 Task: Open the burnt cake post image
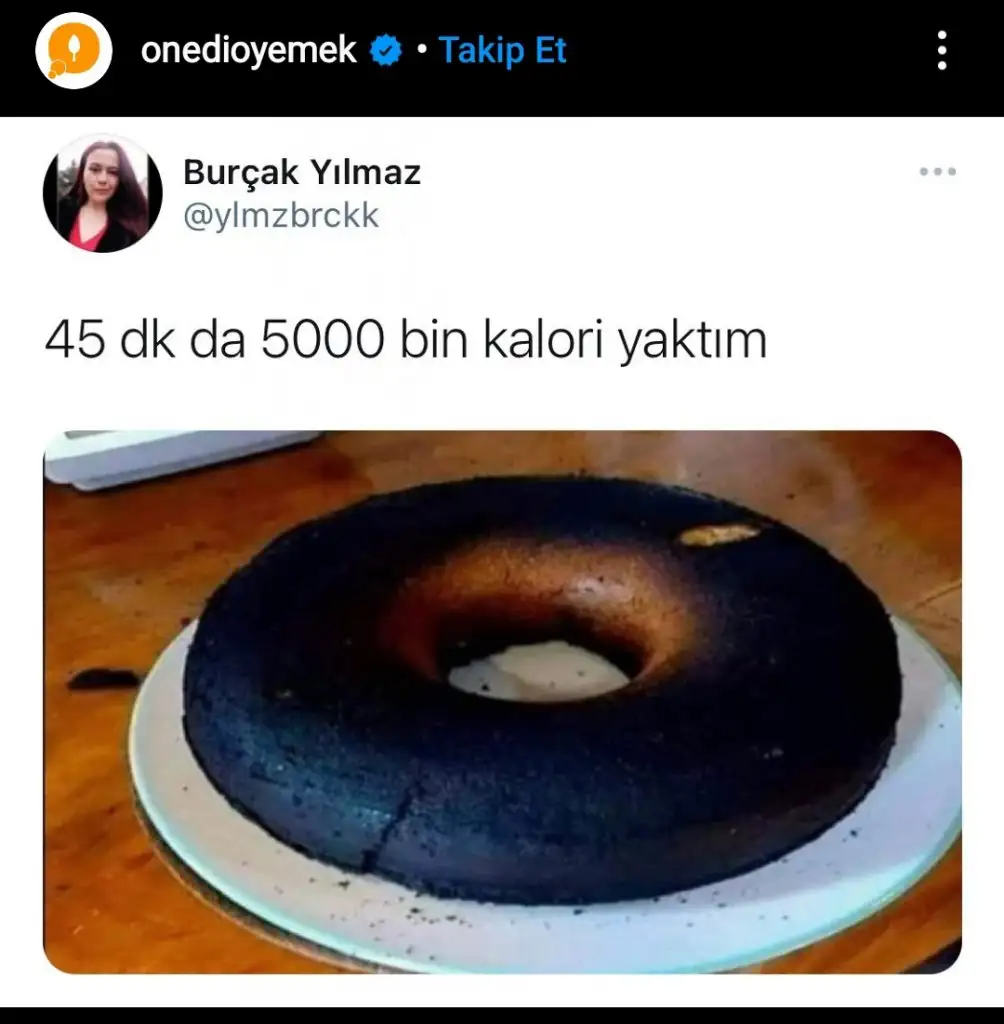pyautogui.click(x=502, y=702)
